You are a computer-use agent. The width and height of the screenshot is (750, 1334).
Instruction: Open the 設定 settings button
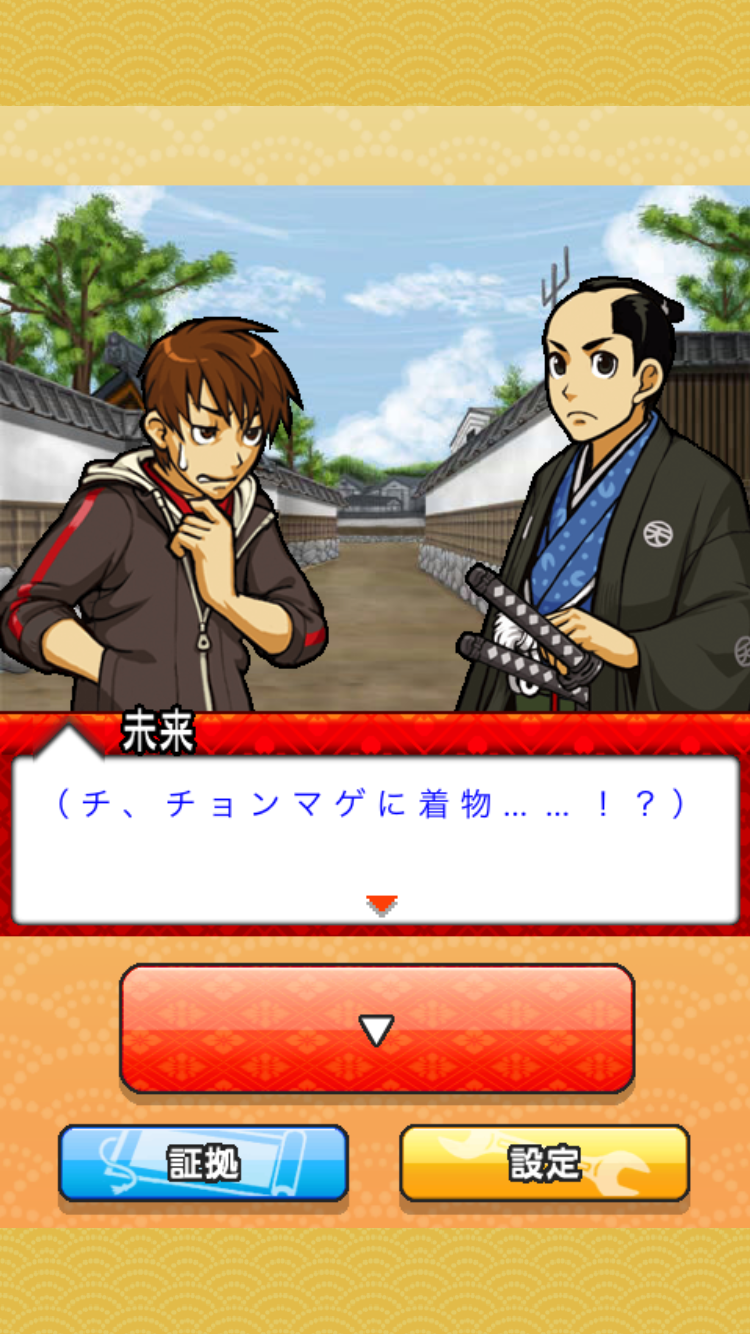(544, 1162)
